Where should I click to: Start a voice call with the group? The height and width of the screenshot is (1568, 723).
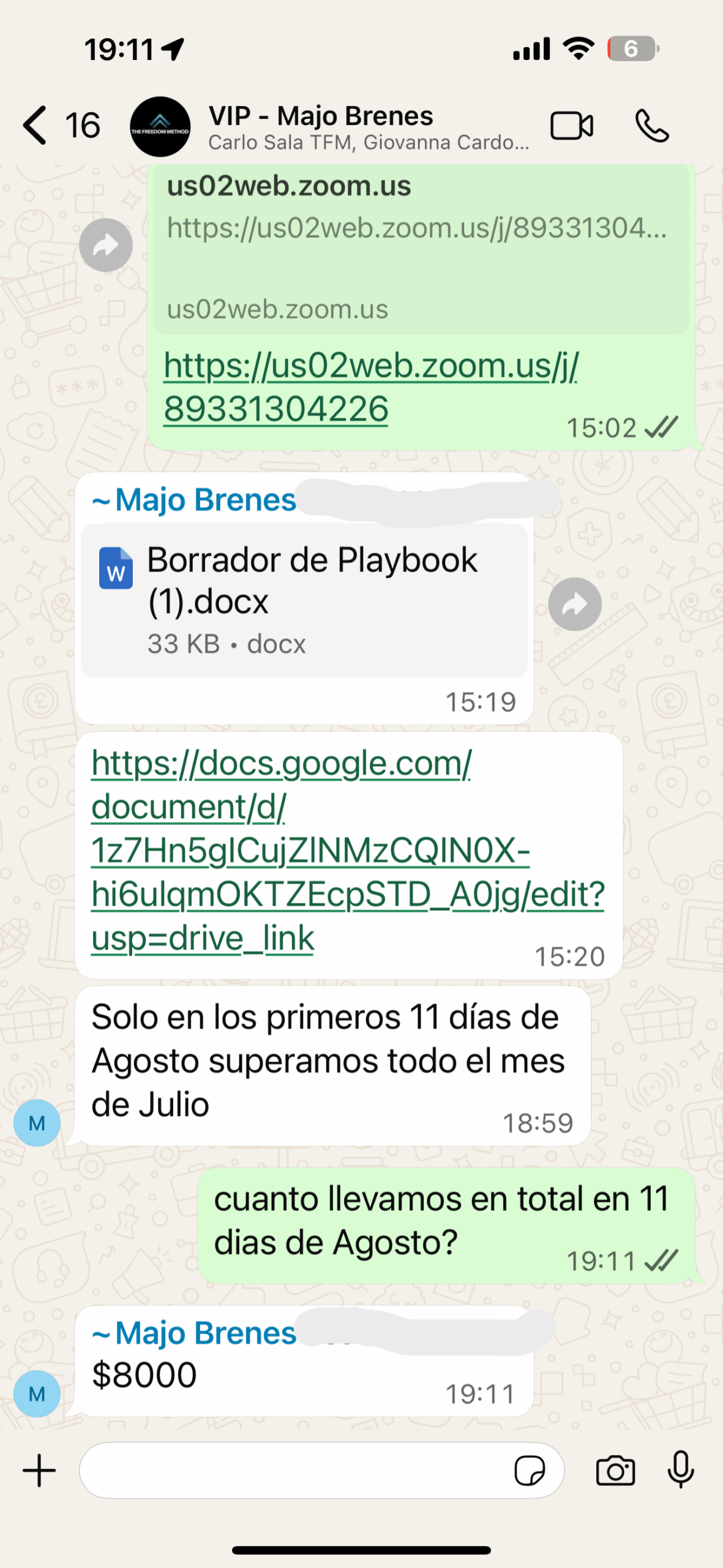pos(651,126)
